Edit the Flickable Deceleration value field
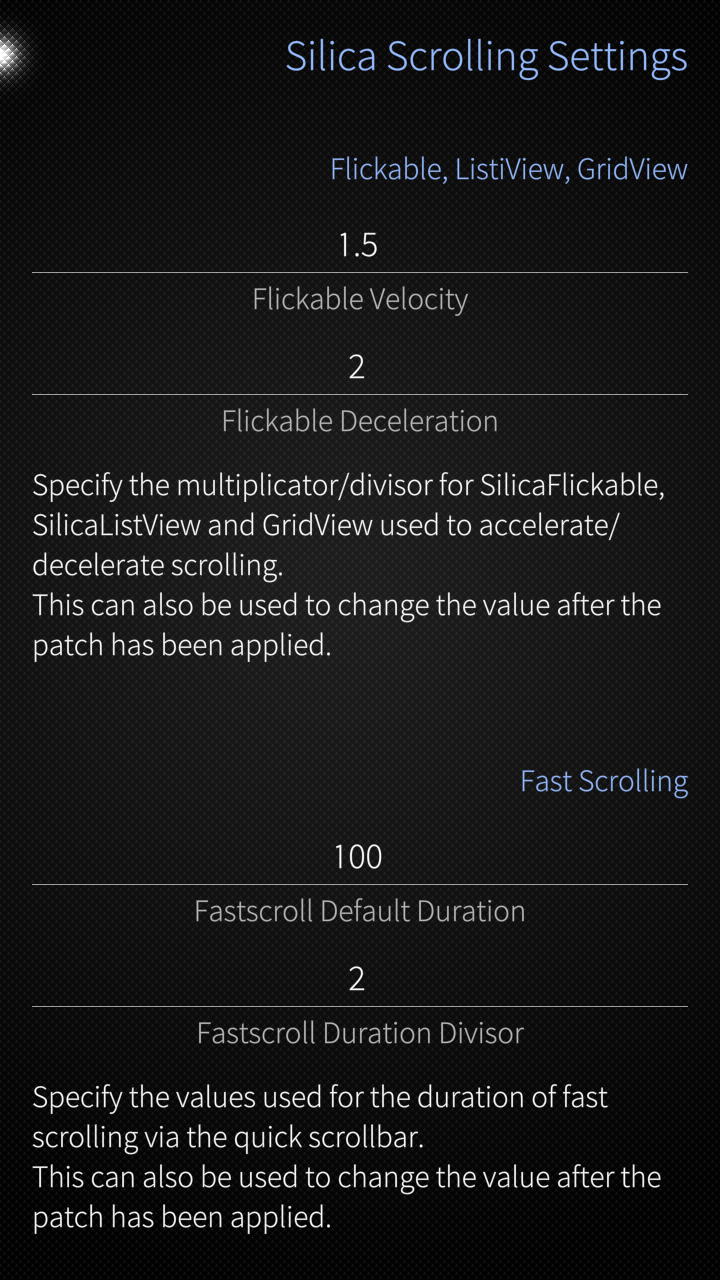Screen dimensions: 720x1280 [x=359, y=368]
